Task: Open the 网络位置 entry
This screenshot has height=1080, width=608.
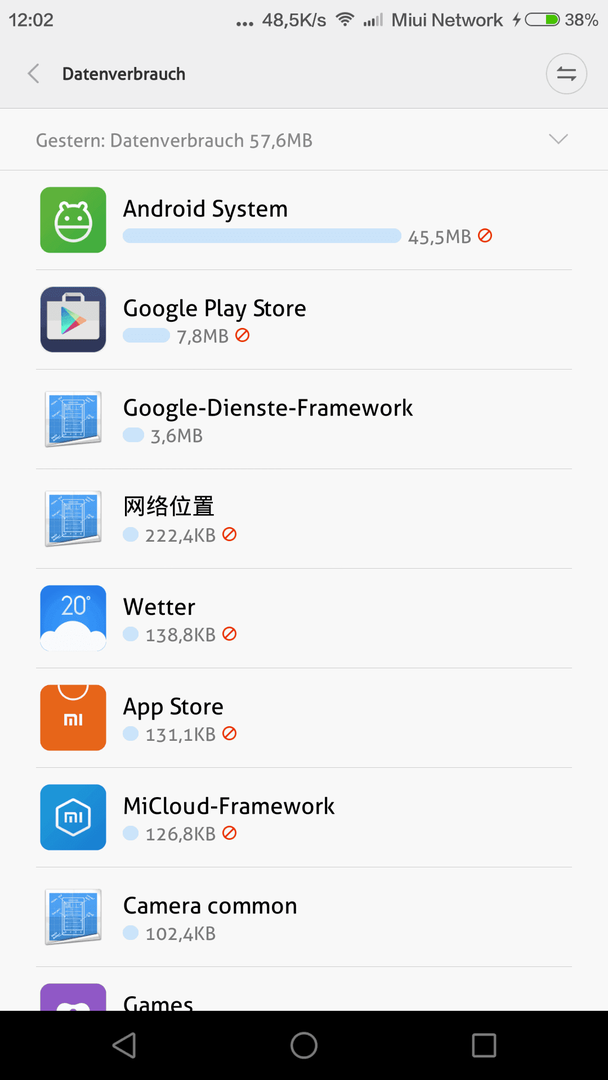Action: click(x=304, y=519)
